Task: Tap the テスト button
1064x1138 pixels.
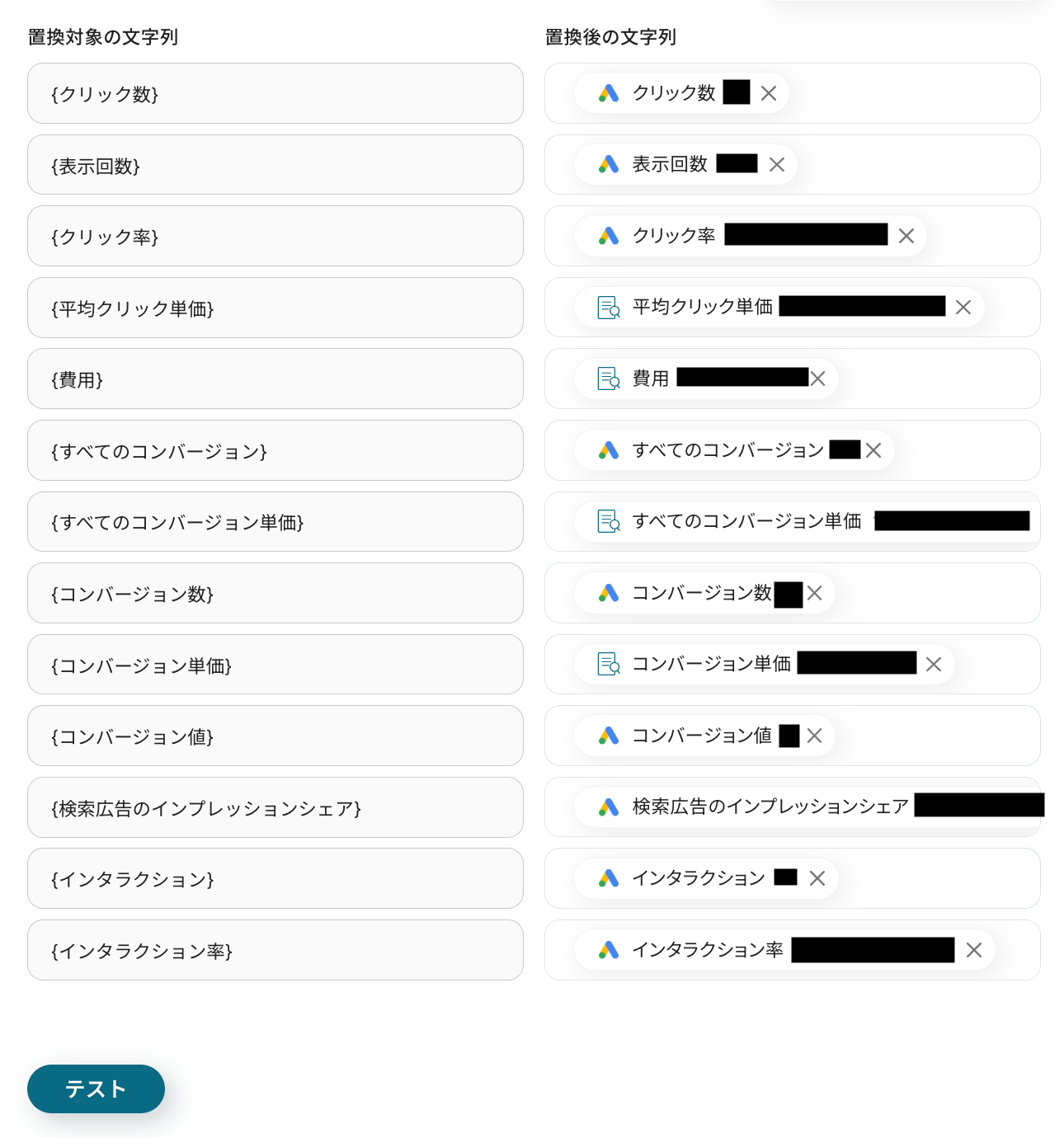Action: pos(96,1089)
